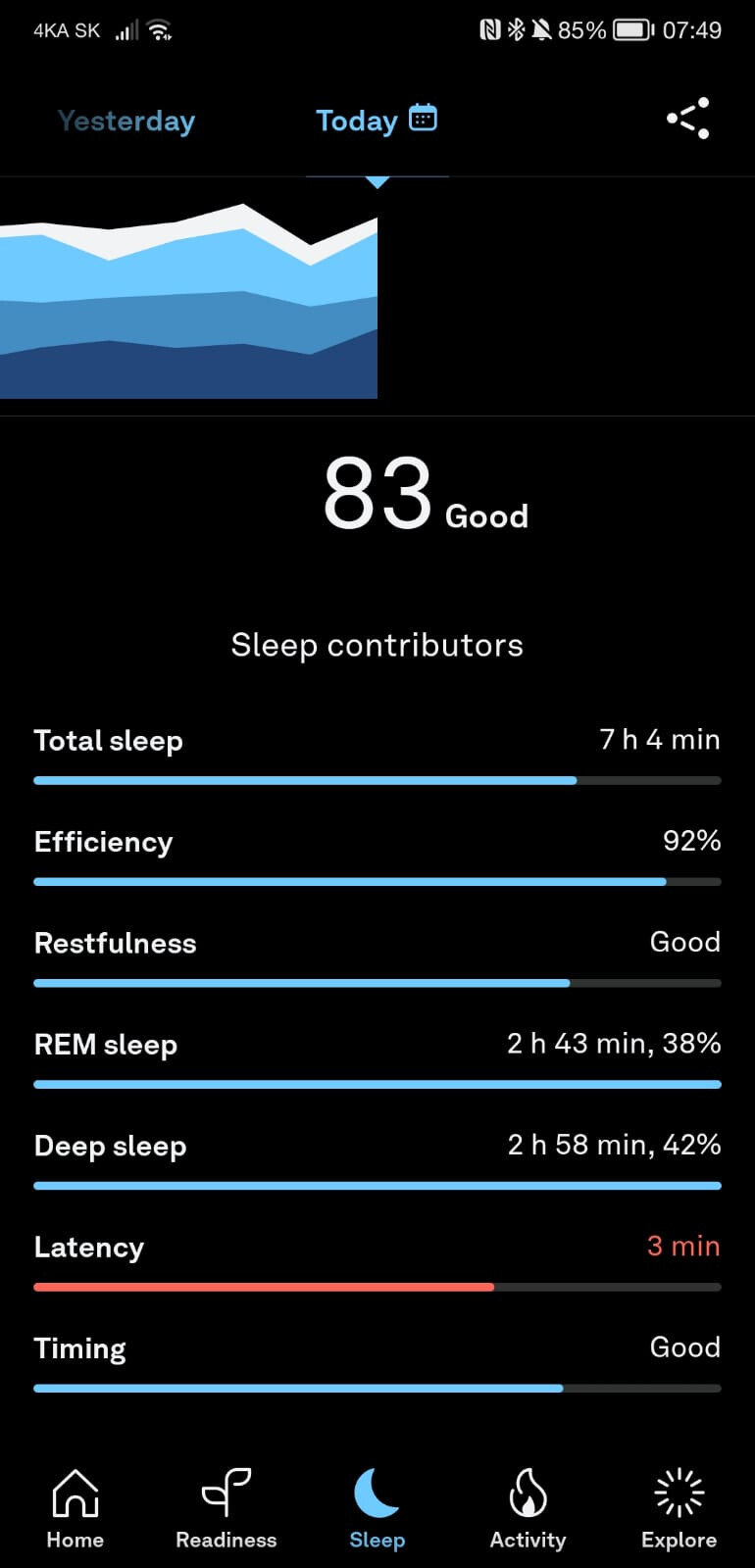Open the Activity tab
The width and height of the screenshot is (755, 1568).
(x=528, y=1509)
